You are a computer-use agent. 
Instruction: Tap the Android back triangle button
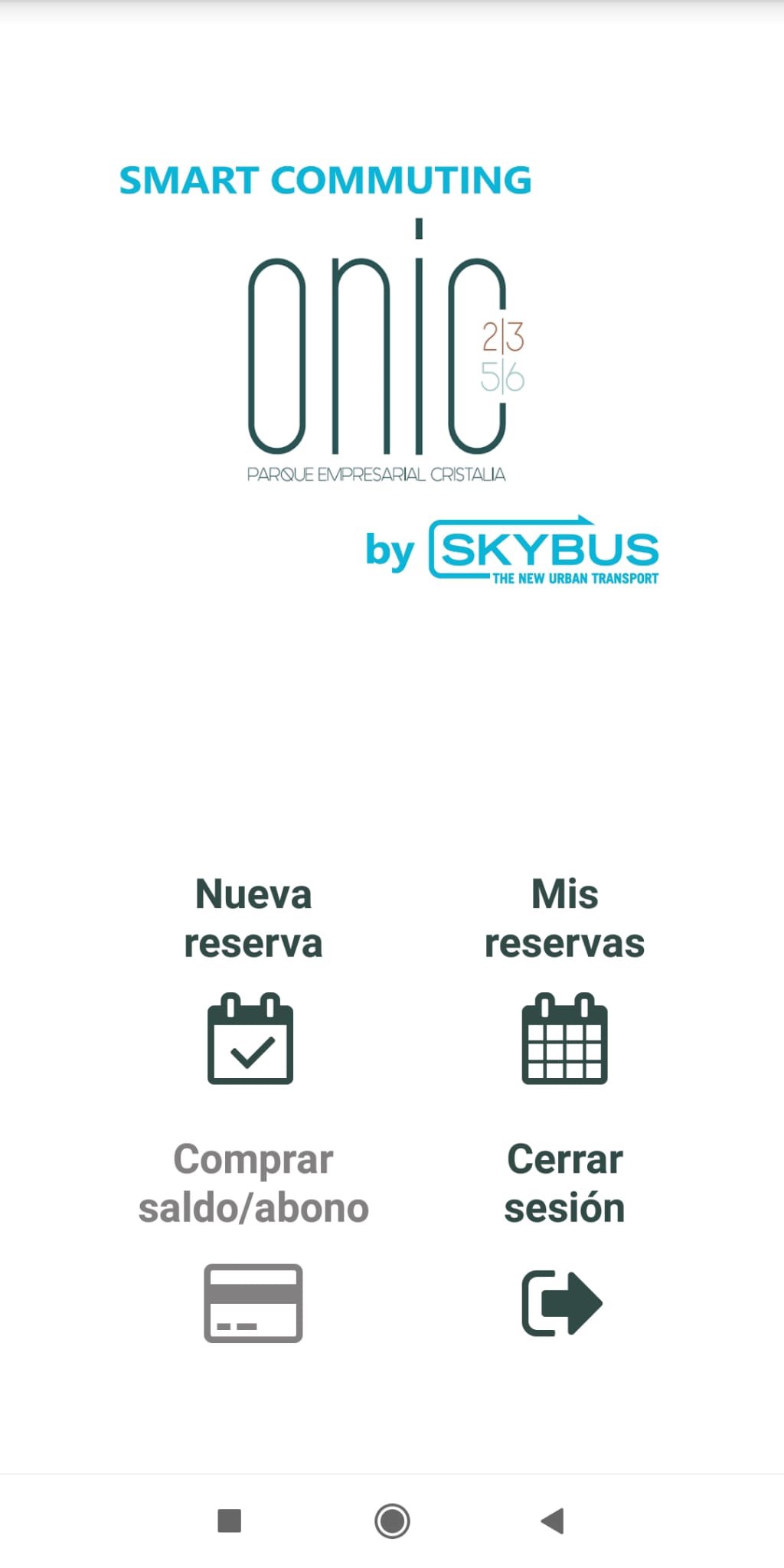(554, 1522)
